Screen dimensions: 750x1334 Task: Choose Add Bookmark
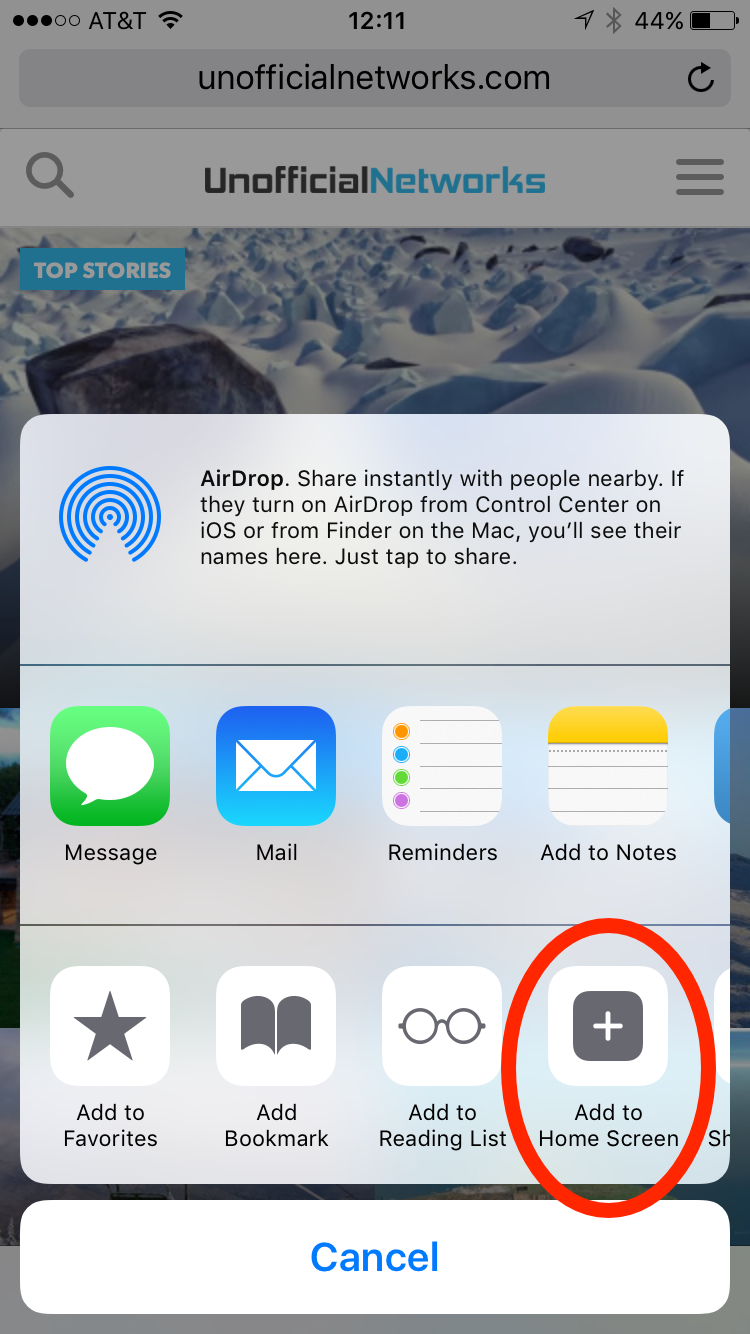coord(276,1026)
